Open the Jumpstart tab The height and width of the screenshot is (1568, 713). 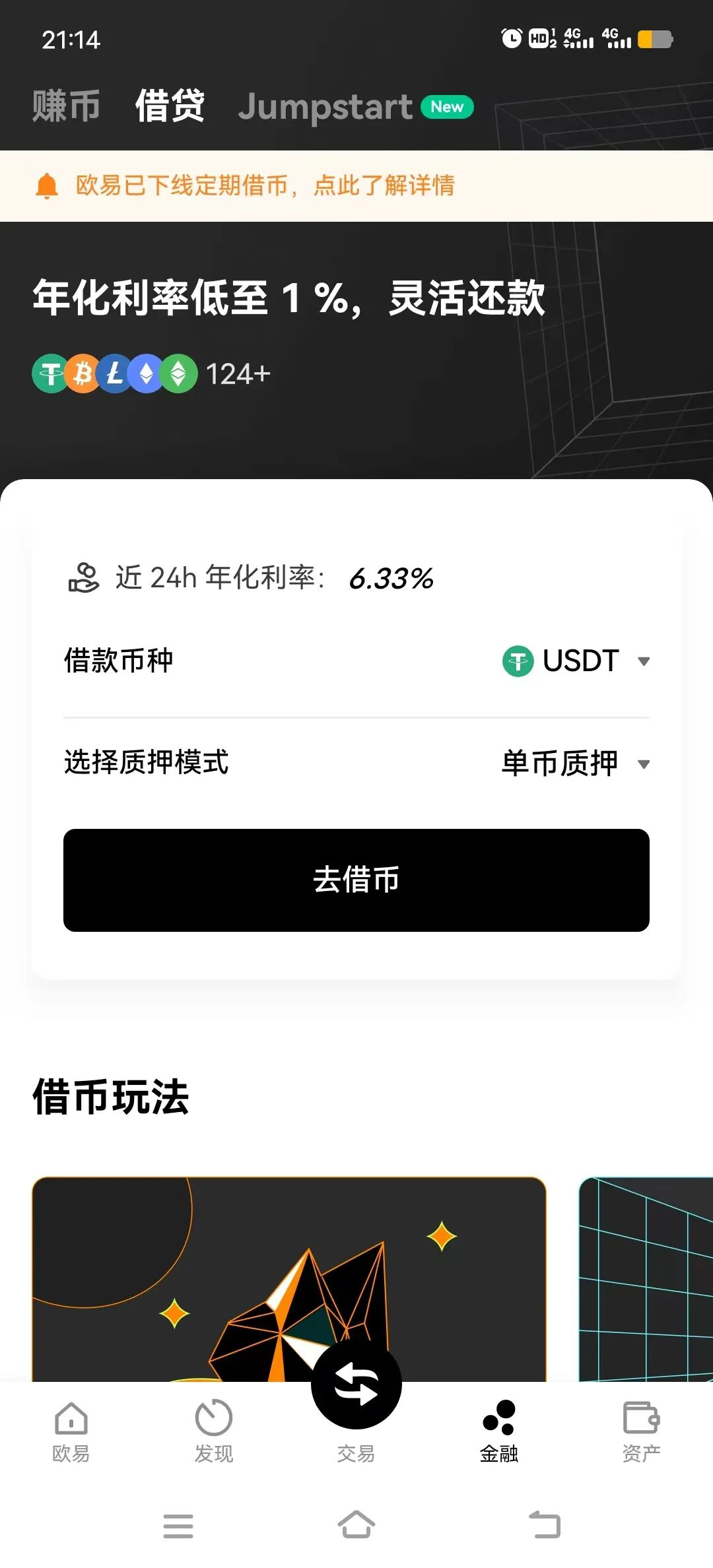[325, 107]
